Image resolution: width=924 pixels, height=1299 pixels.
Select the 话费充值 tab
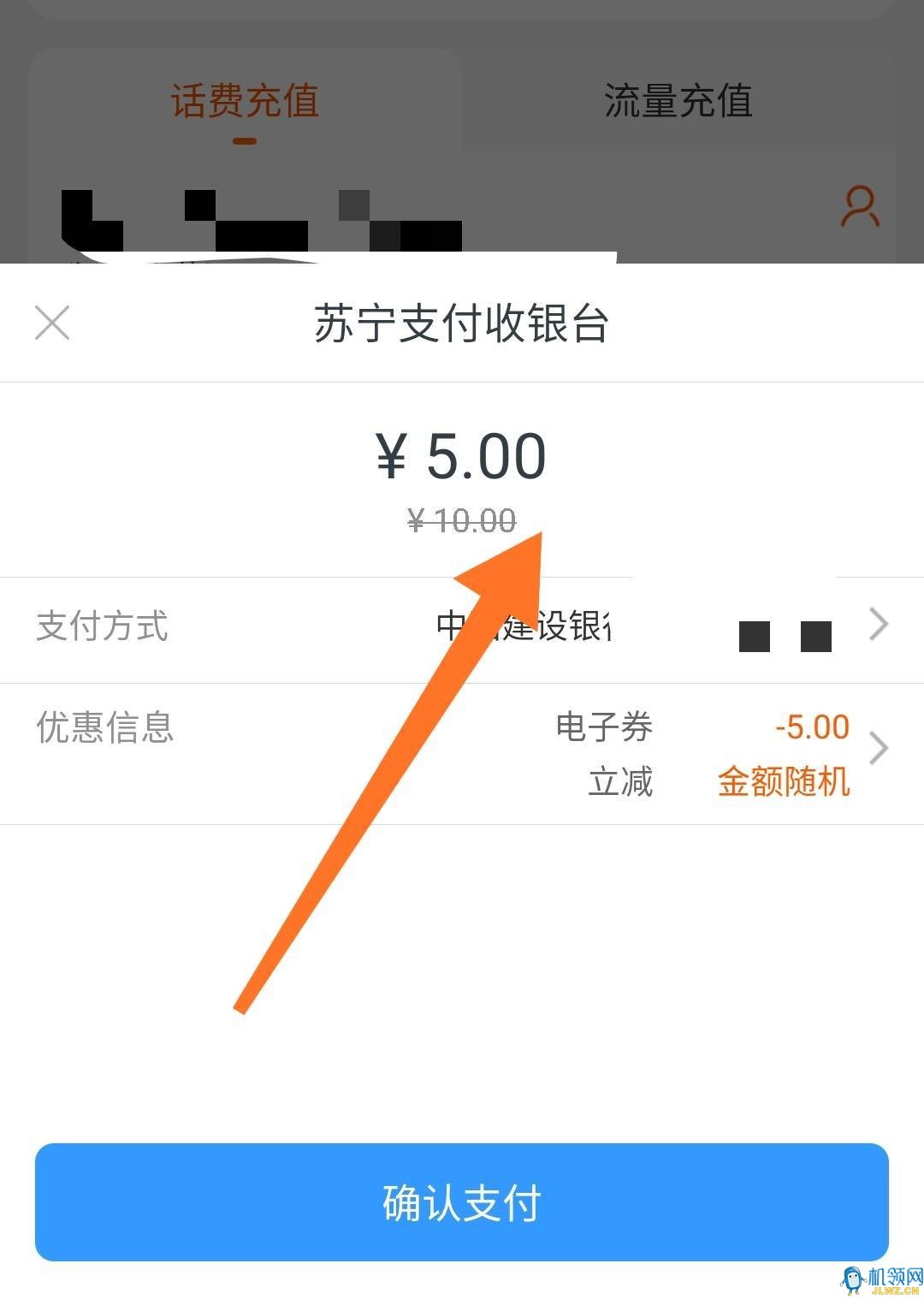pyautogui.click(x=245, y=101)
